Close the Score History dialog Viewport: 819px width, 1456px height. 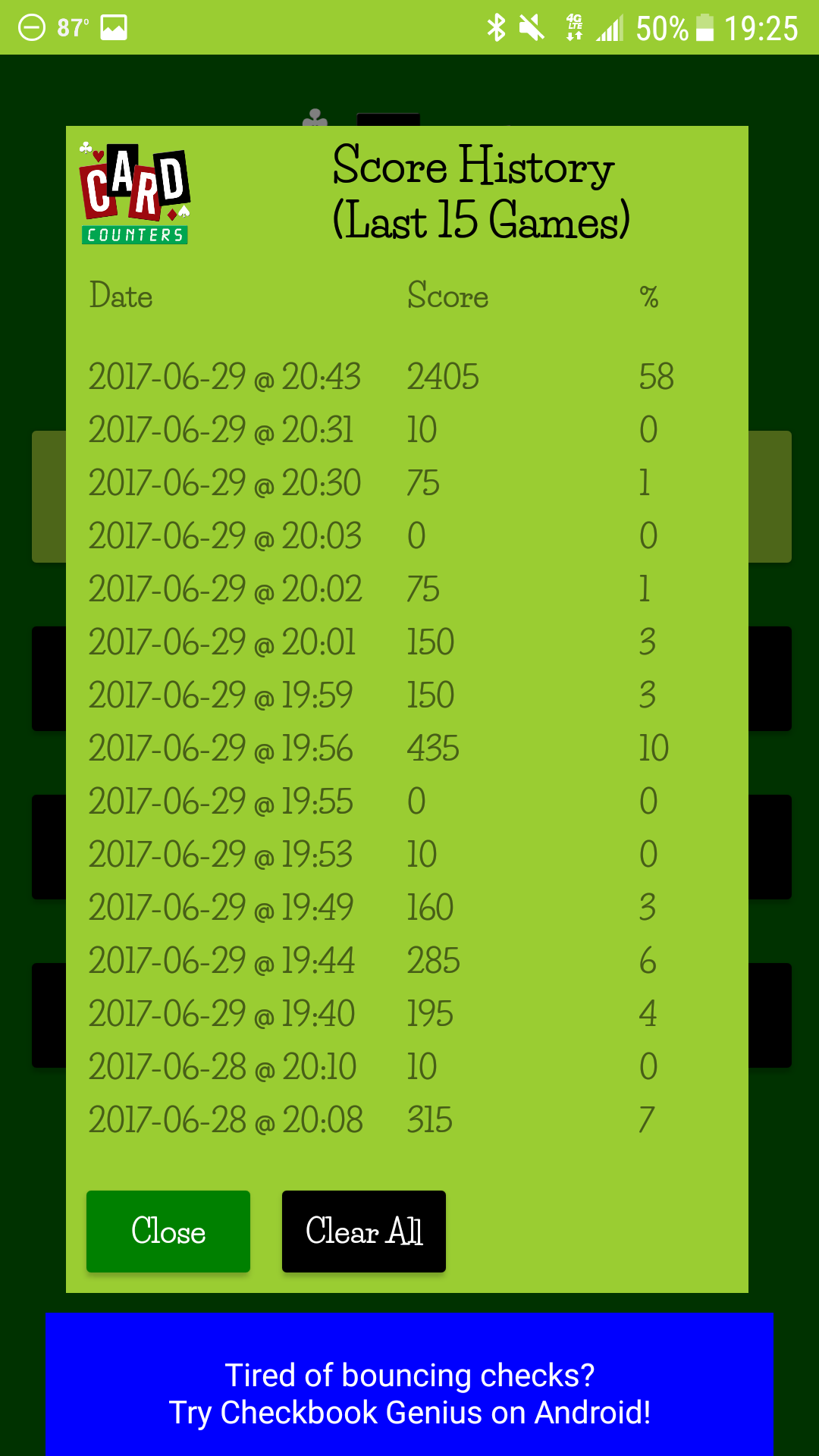click(168, 1231)
